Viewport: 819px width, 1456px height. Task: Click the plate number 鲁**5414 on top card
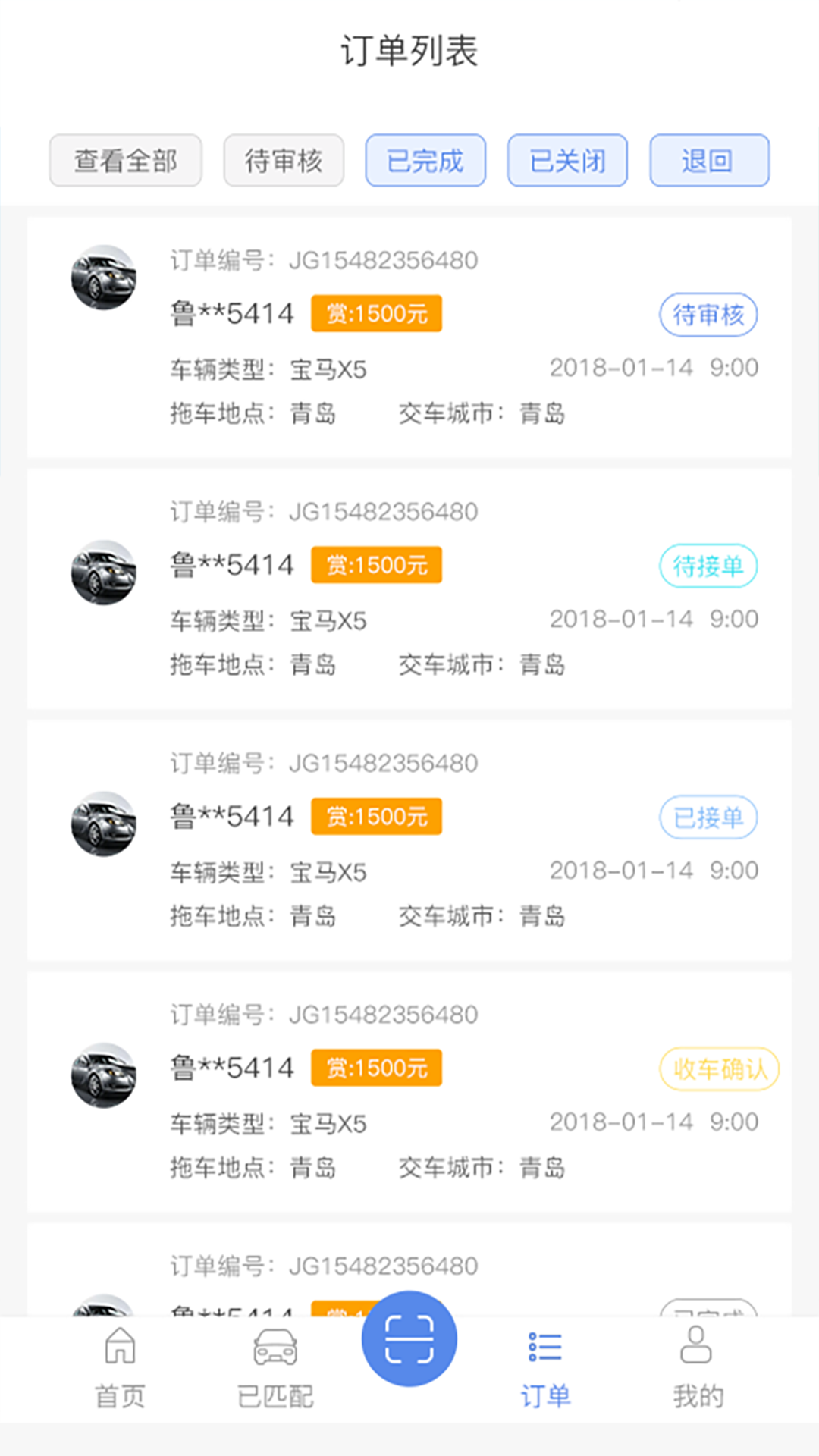coord(232,312)
